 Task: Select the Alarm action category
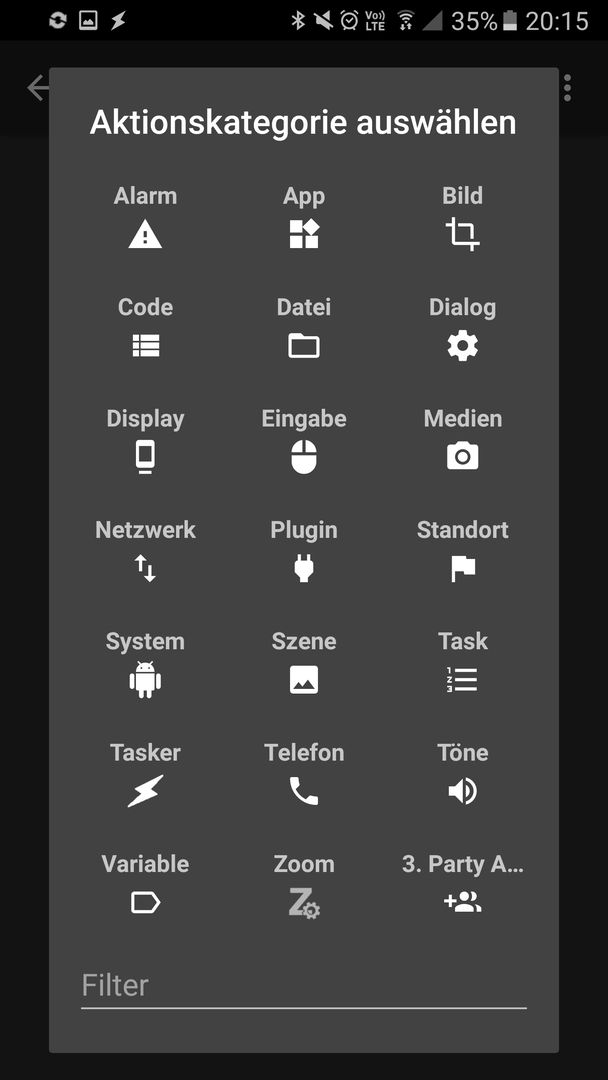(x=145, y=216)
